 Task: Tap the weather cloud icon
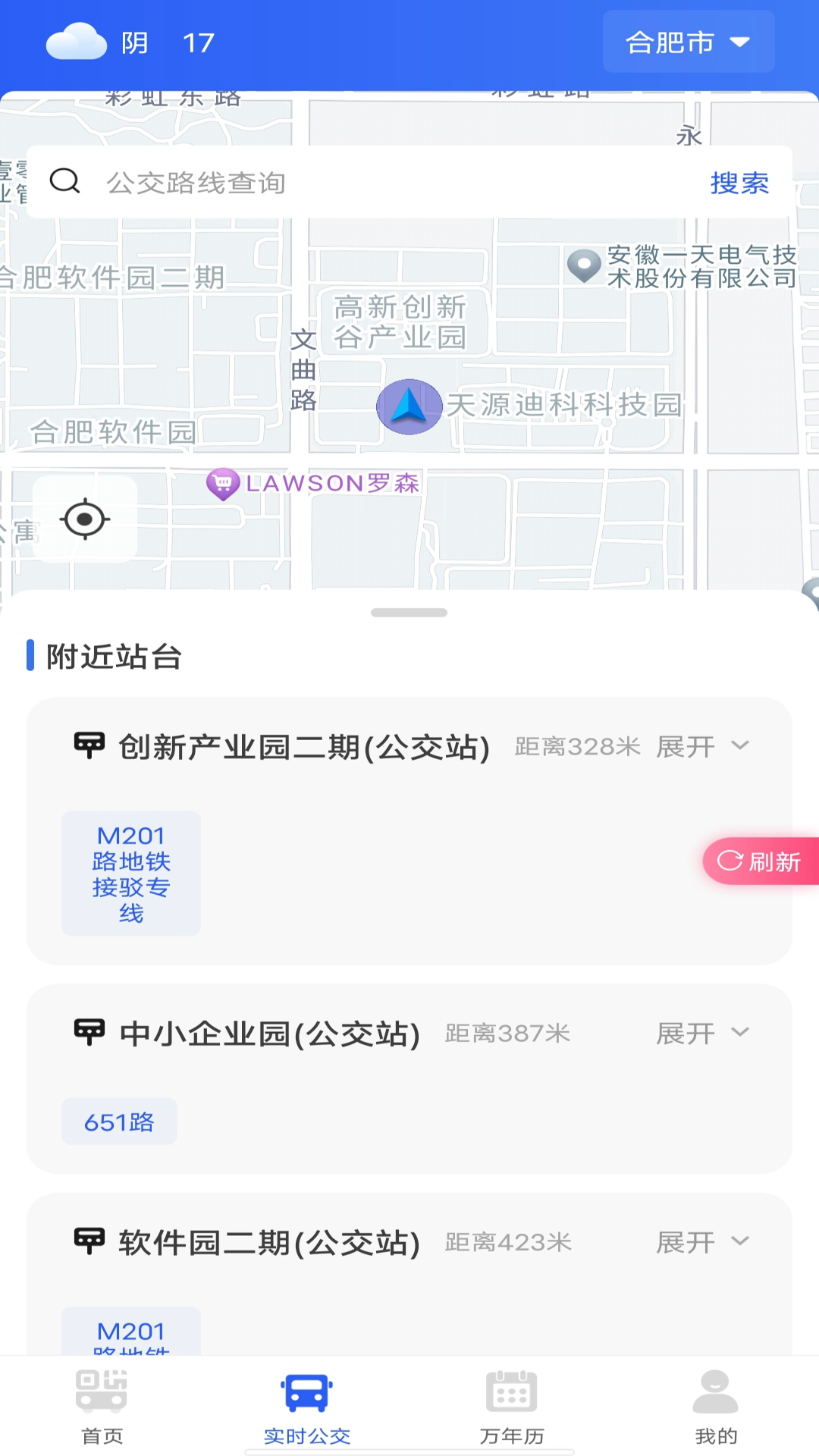[76, 42]
